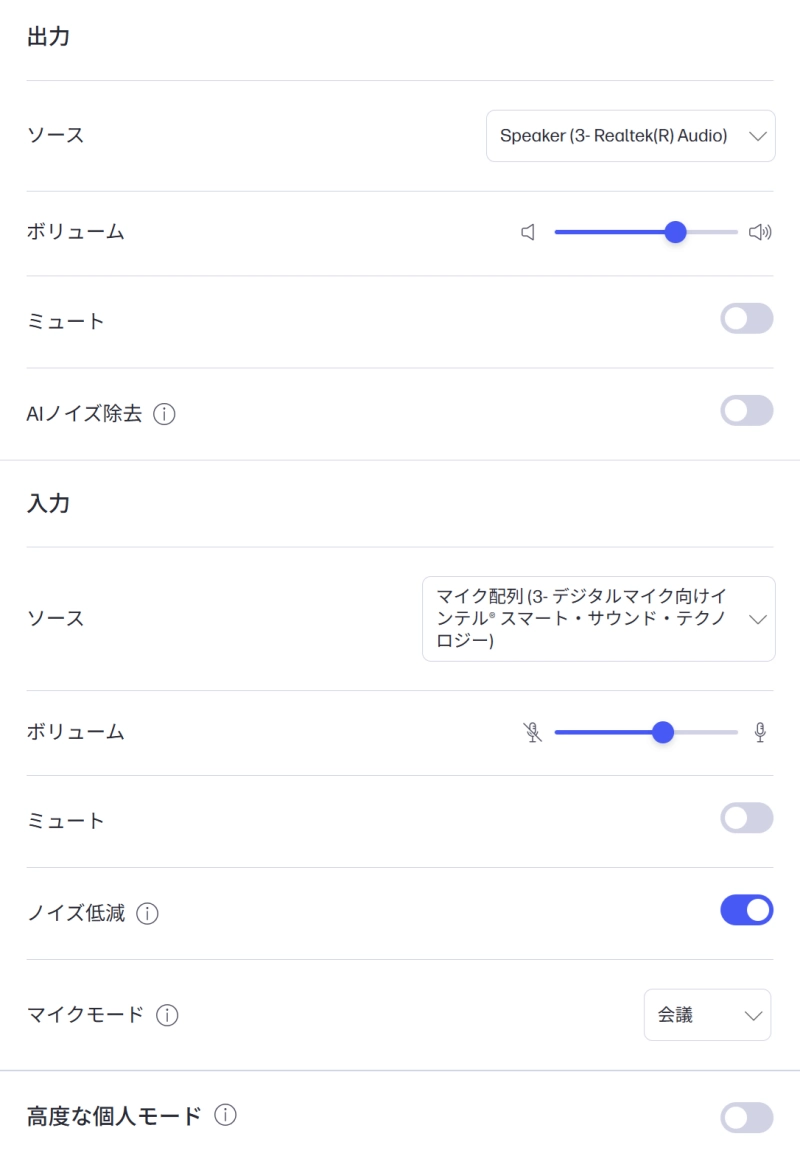Image resolution: width=800 pixels, height=1153 pixels.
Task: Enable the AIノイズ除去 toggle
Action: 746,411
